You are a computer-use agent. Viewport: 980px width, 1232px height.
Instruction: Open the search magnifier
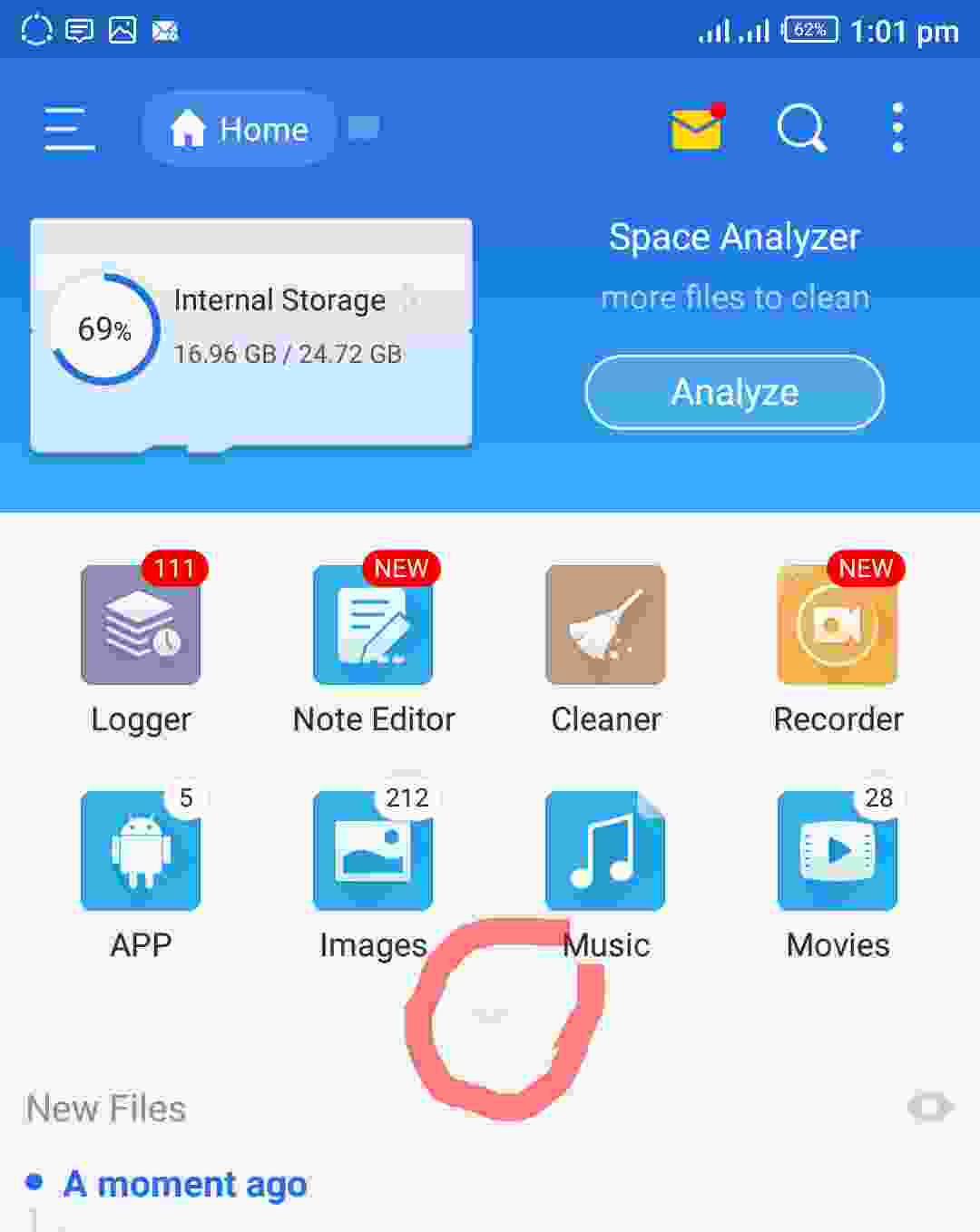point(802,128)
